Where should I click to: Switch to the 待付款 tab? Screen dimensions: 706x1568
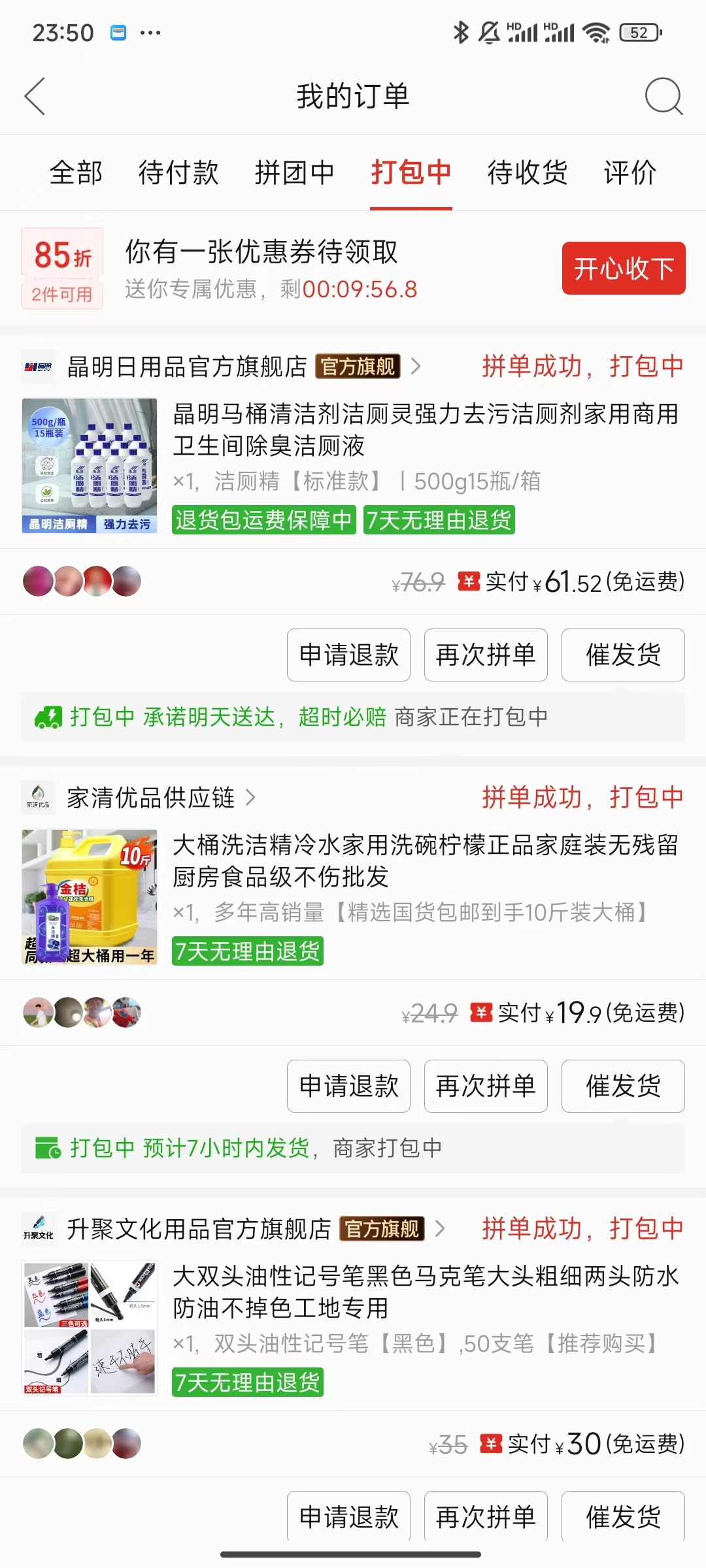tap(178, 173)
